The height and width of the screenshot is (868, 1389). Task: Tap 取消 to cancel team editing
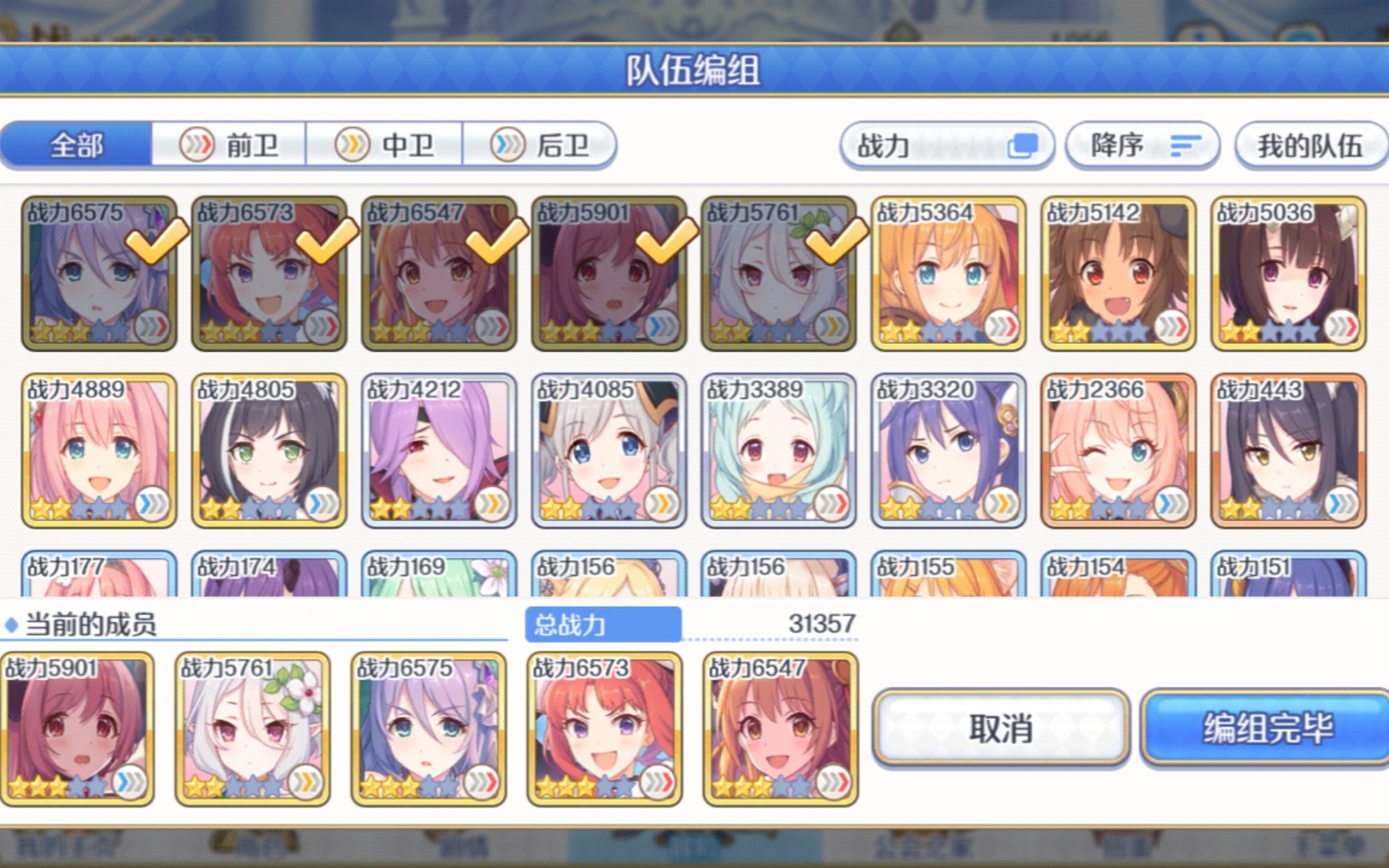click(1001, 728)
